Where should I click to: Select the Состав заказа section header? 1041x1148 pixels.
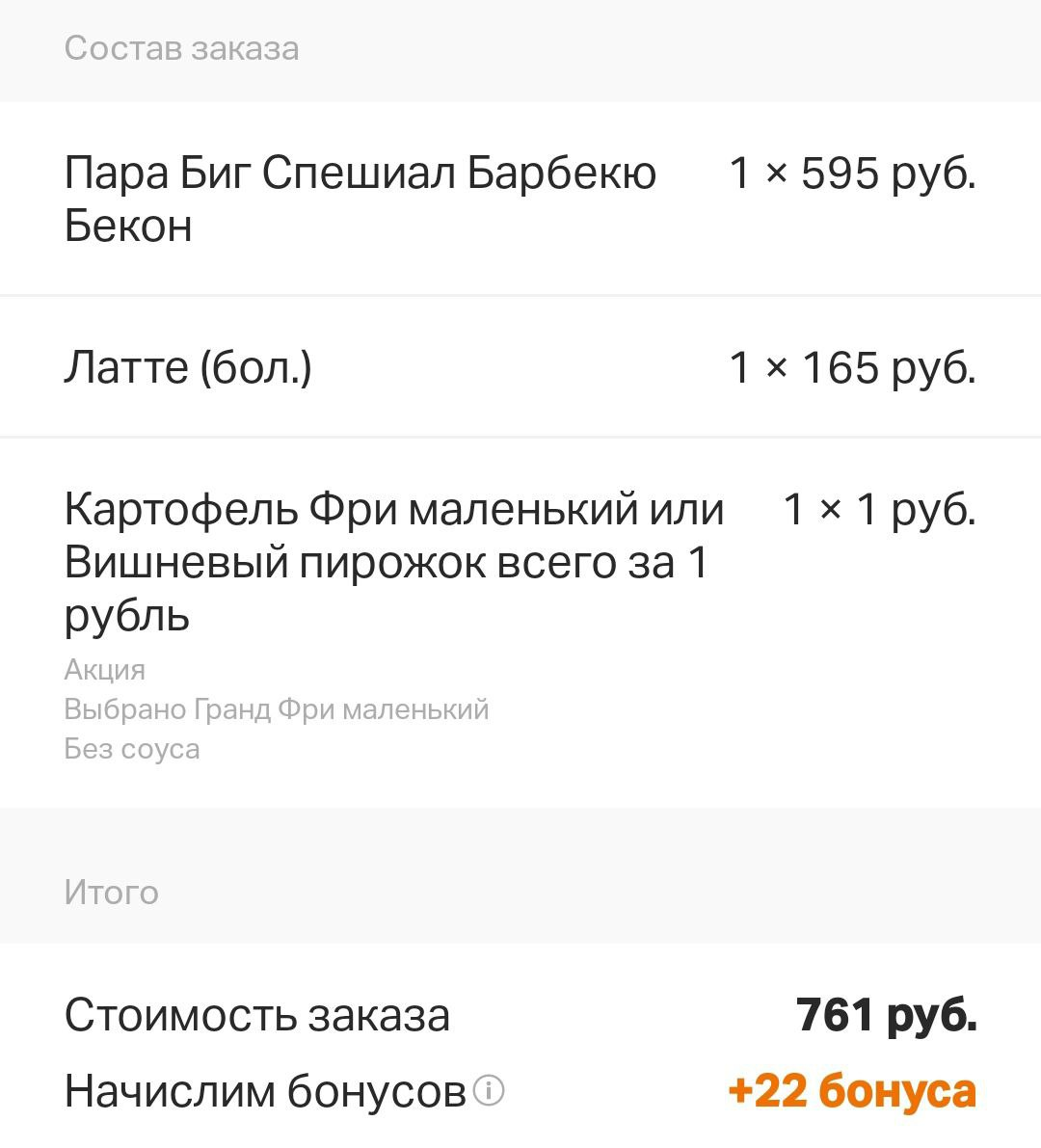(x=181, y=45)
